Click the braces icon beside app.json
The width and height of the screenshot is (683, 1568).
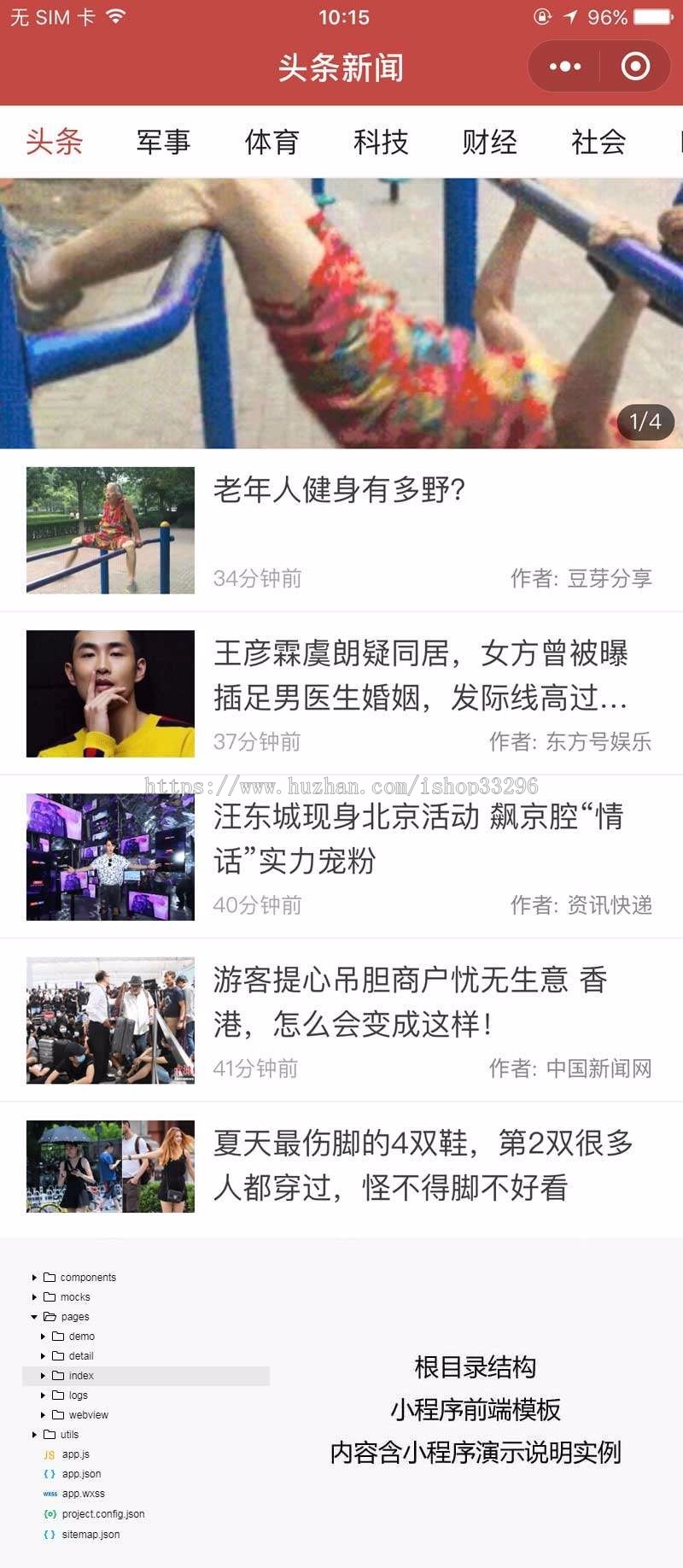tap(50, 1474)
